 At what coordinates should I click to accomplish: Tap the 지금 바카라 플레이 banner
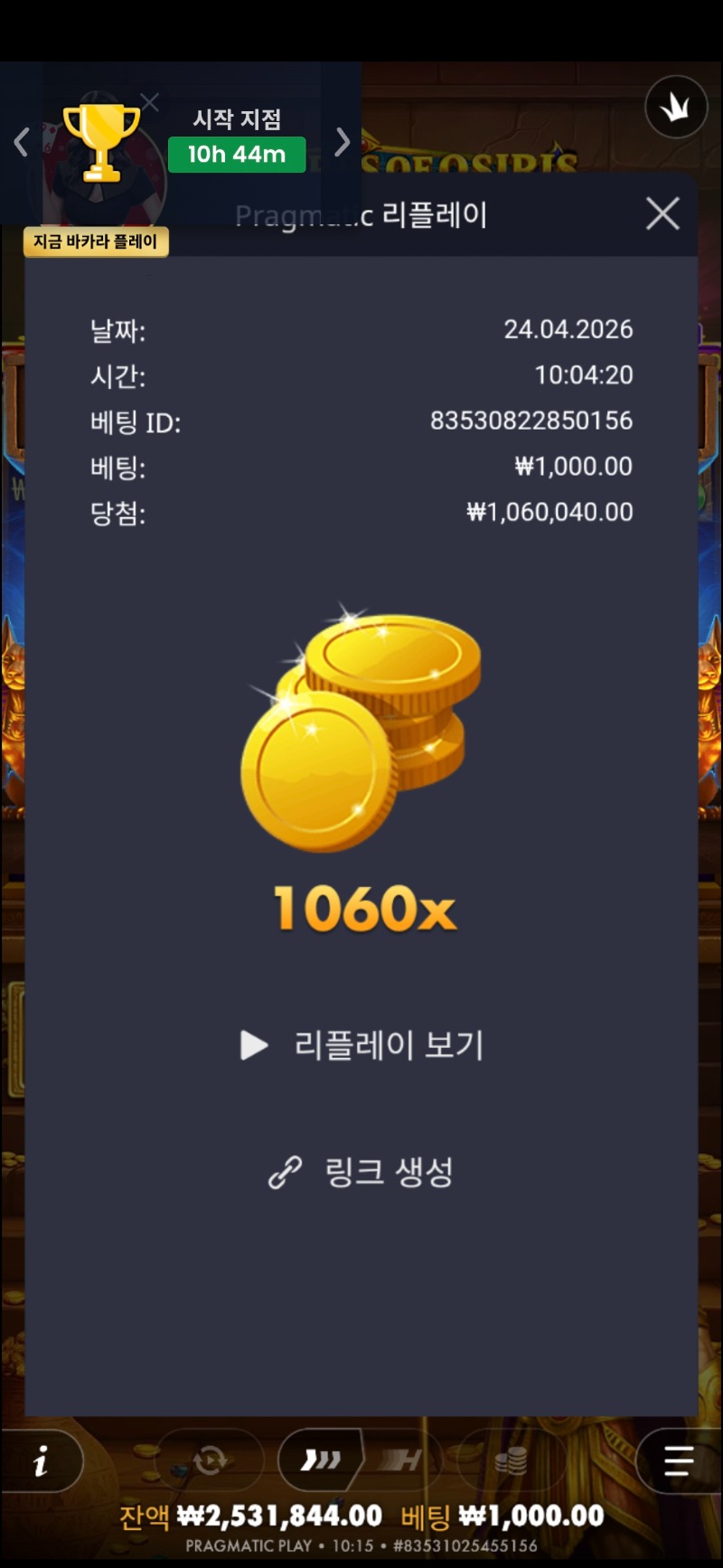96,241
